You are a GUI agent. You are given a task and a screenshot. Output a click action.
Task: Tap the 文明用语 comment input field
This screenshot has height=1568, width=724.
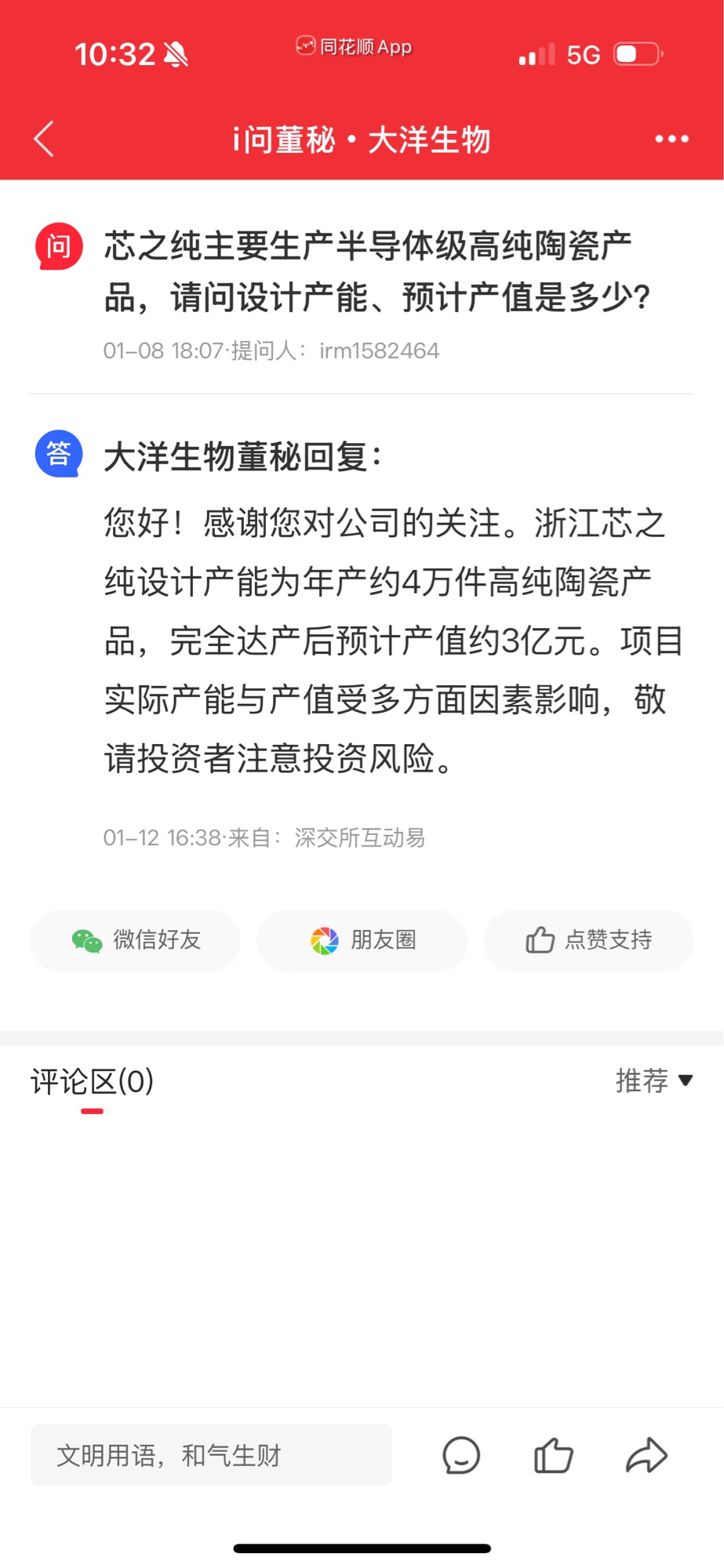[x=211, y=1456]
